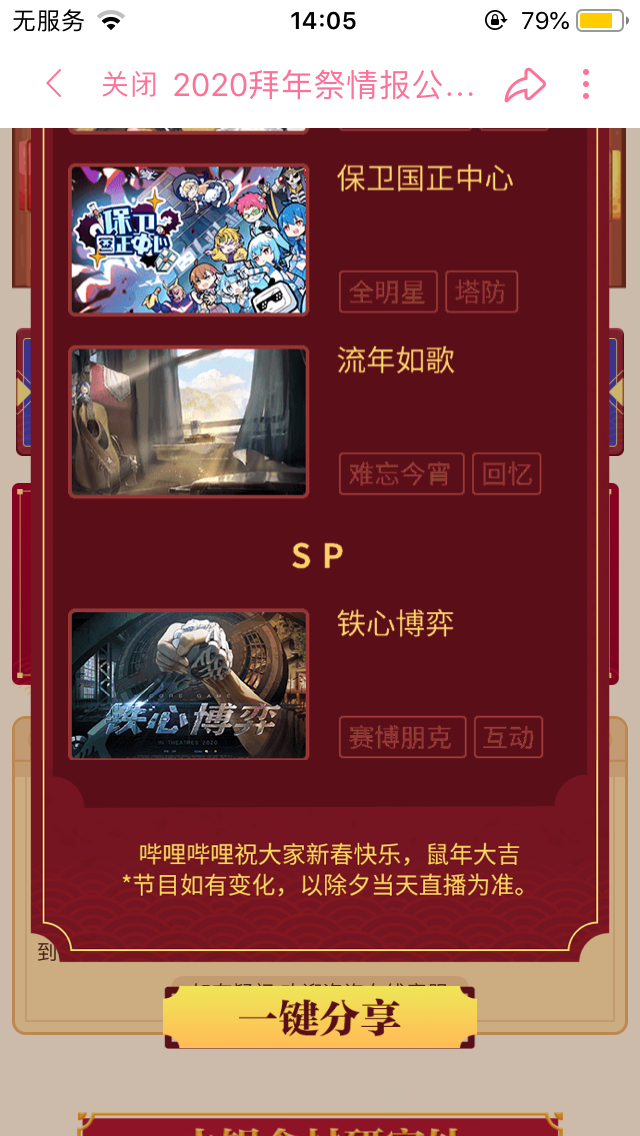Screen dimensions: 640x1136
Task: Select the 塔防 tag
Action: point(481,292)
